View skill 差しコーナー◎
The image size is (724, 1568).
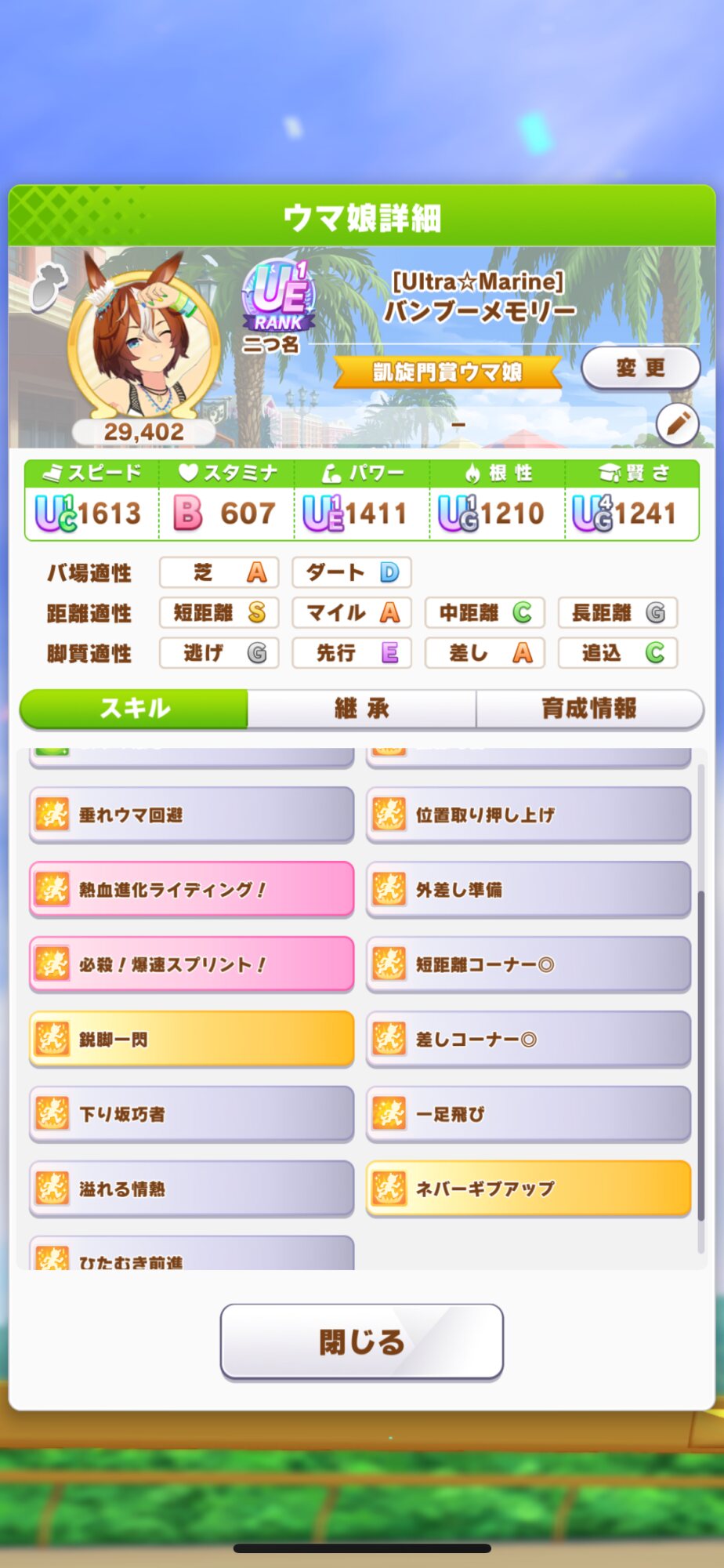click(528, 1039)
